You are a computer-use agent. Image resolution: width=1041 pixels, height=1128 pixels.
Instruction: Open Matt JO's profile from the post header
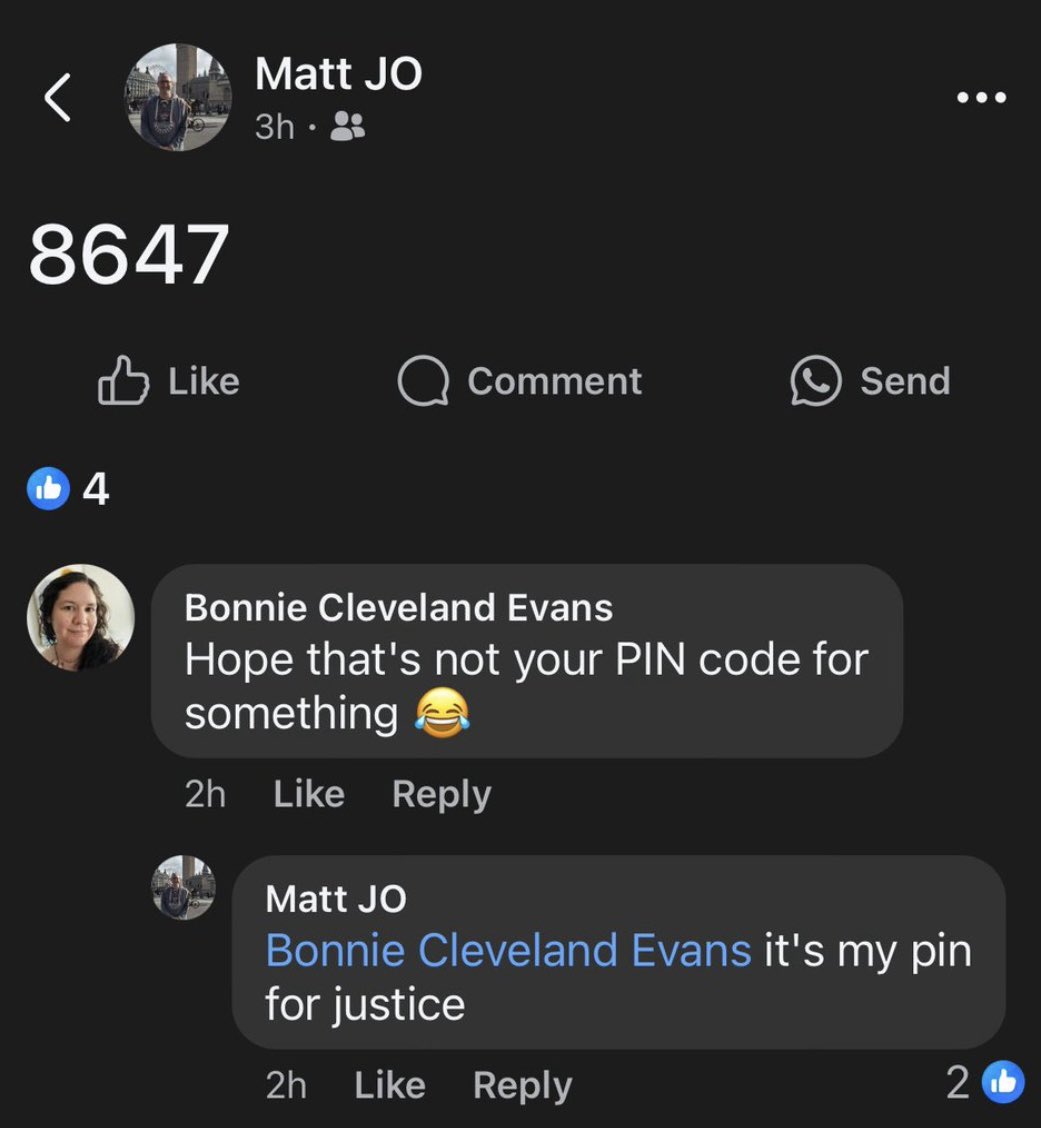tap(339, 72)
